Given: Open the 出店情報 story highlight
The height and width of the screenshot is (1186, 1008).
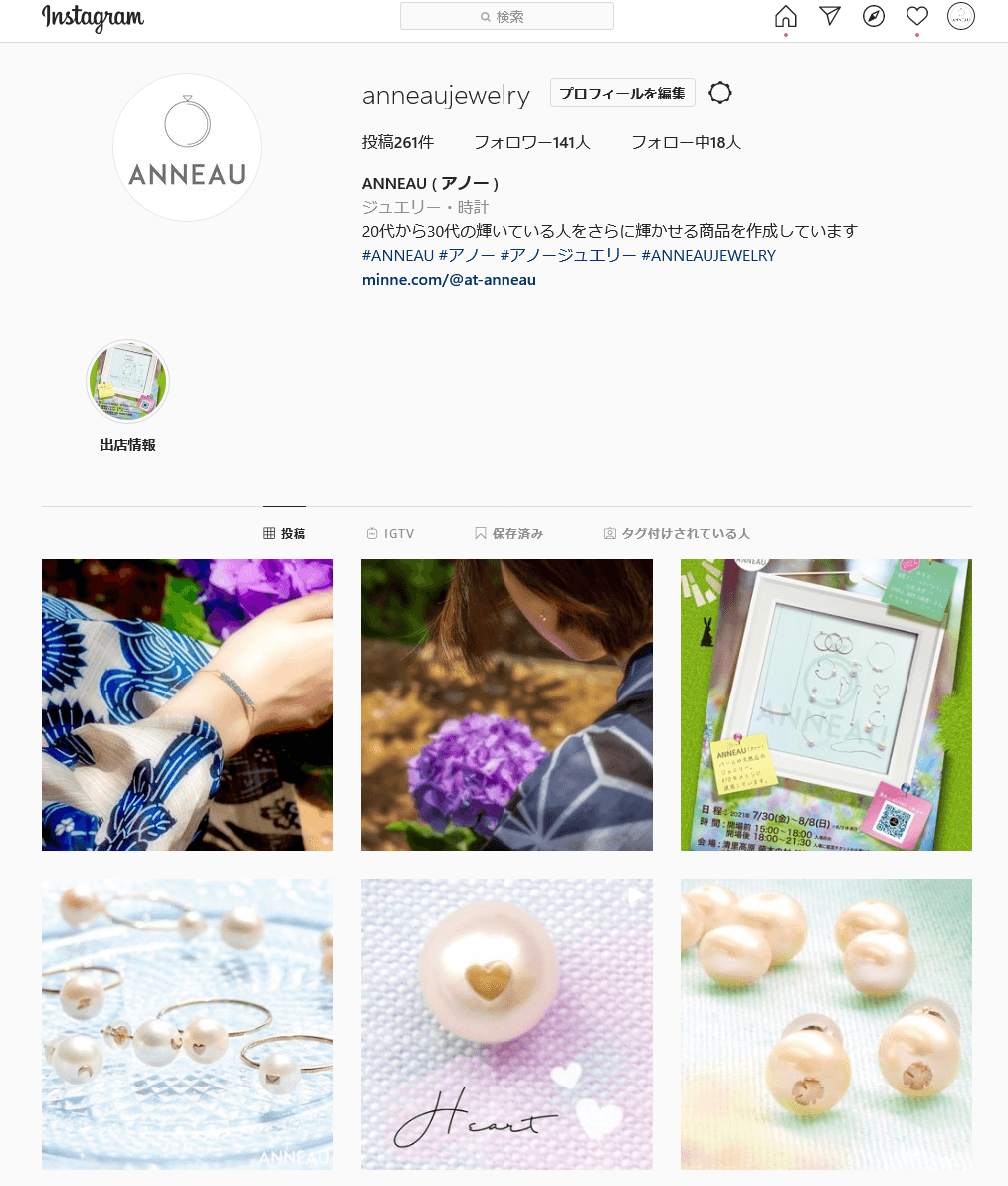Looking at the screenshot, I should [x=127, y=382].
